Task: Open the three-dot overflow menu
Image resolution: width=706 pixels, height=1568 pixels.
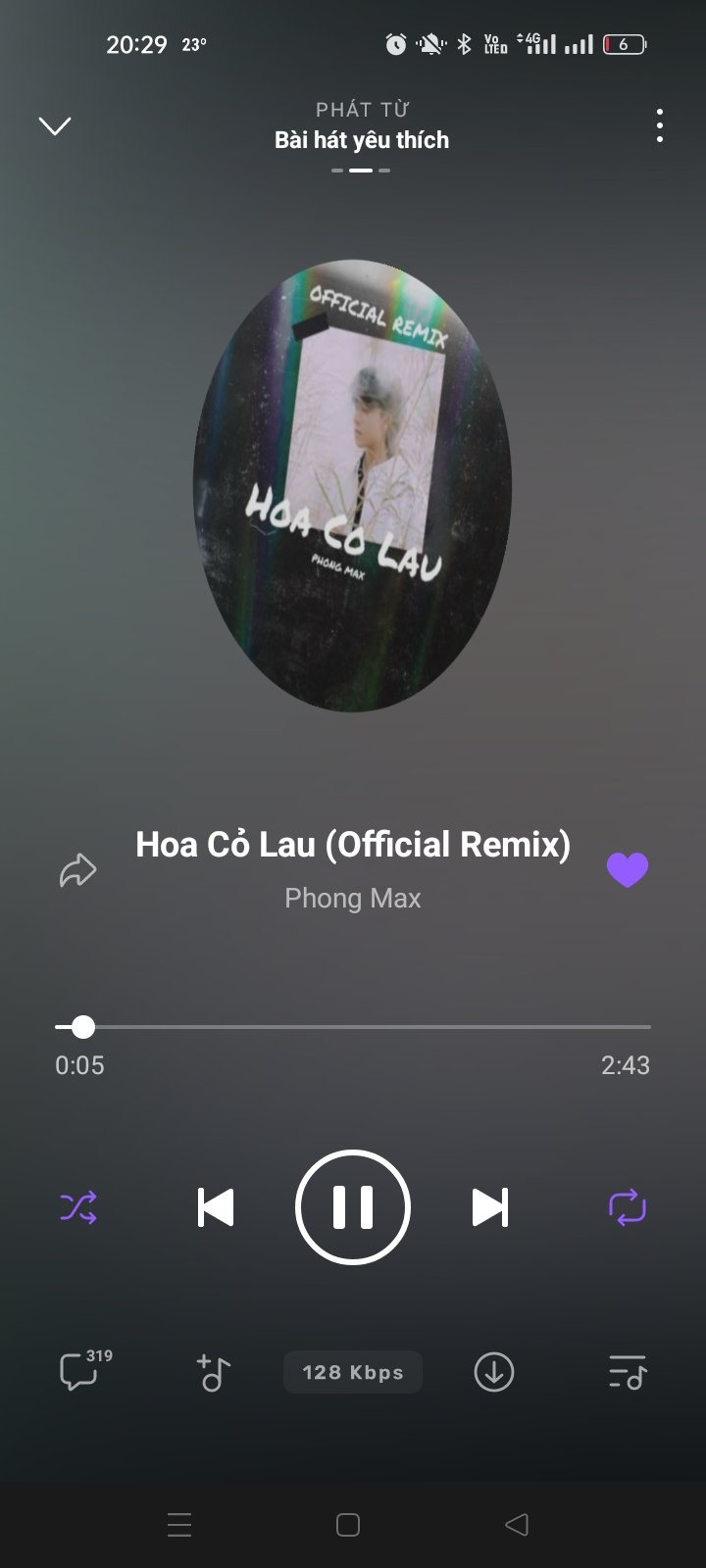Action: [659, 125]
